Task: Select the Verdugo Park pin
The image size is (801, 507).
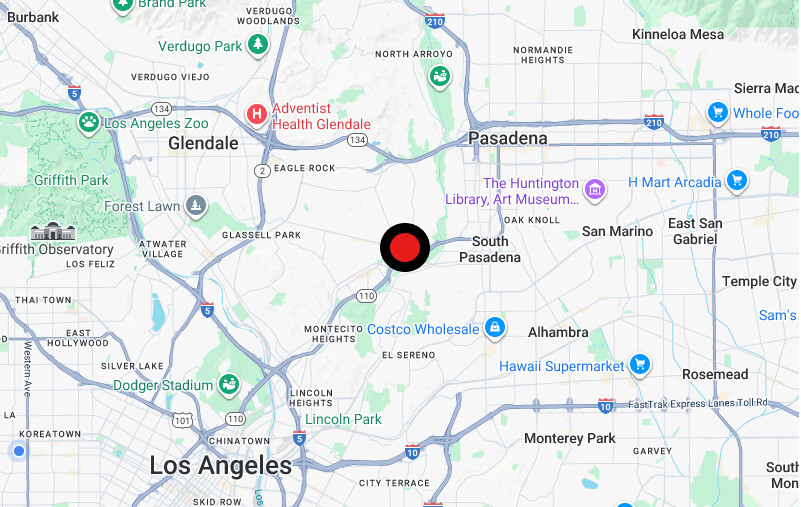Action: point(258,45)
